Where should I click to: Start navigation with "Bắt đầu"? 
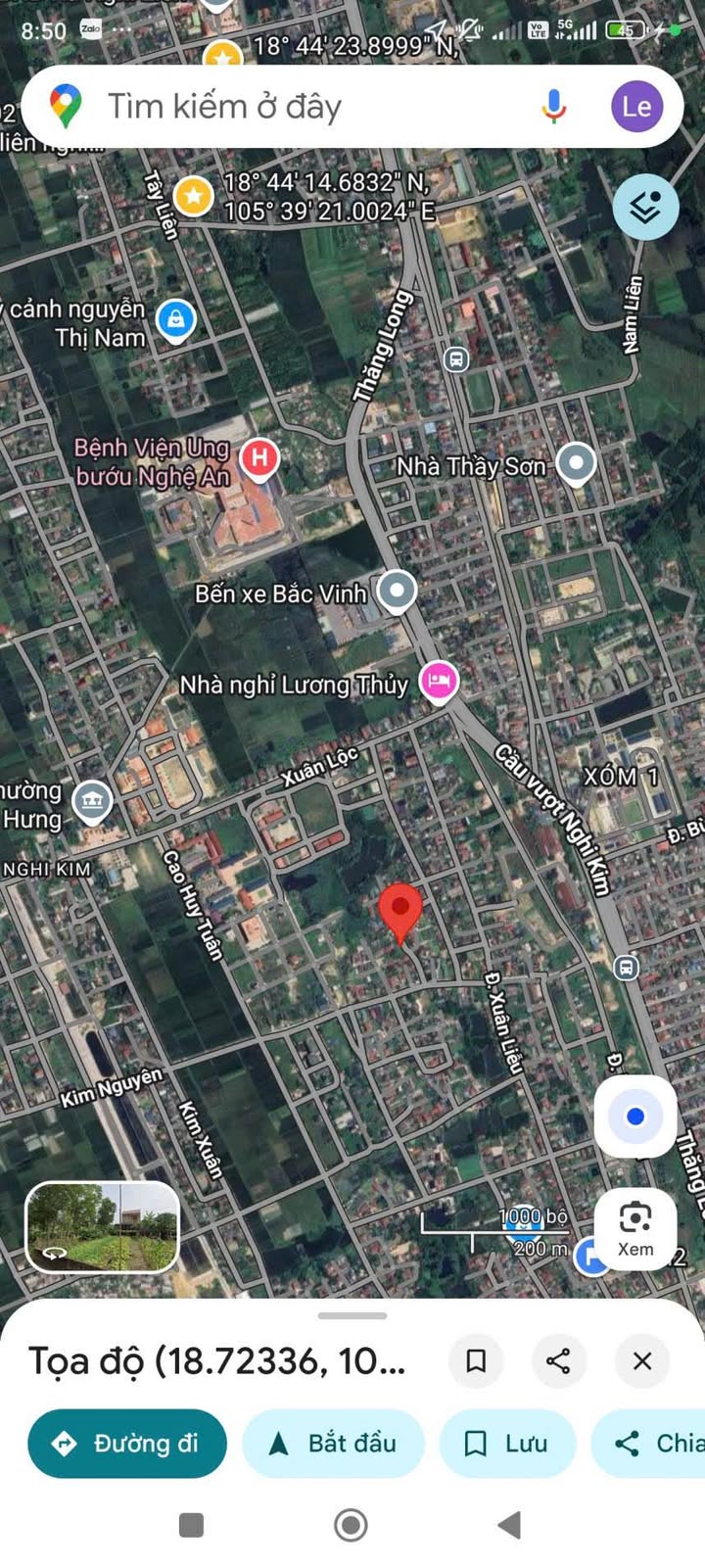coord(333,1443)
